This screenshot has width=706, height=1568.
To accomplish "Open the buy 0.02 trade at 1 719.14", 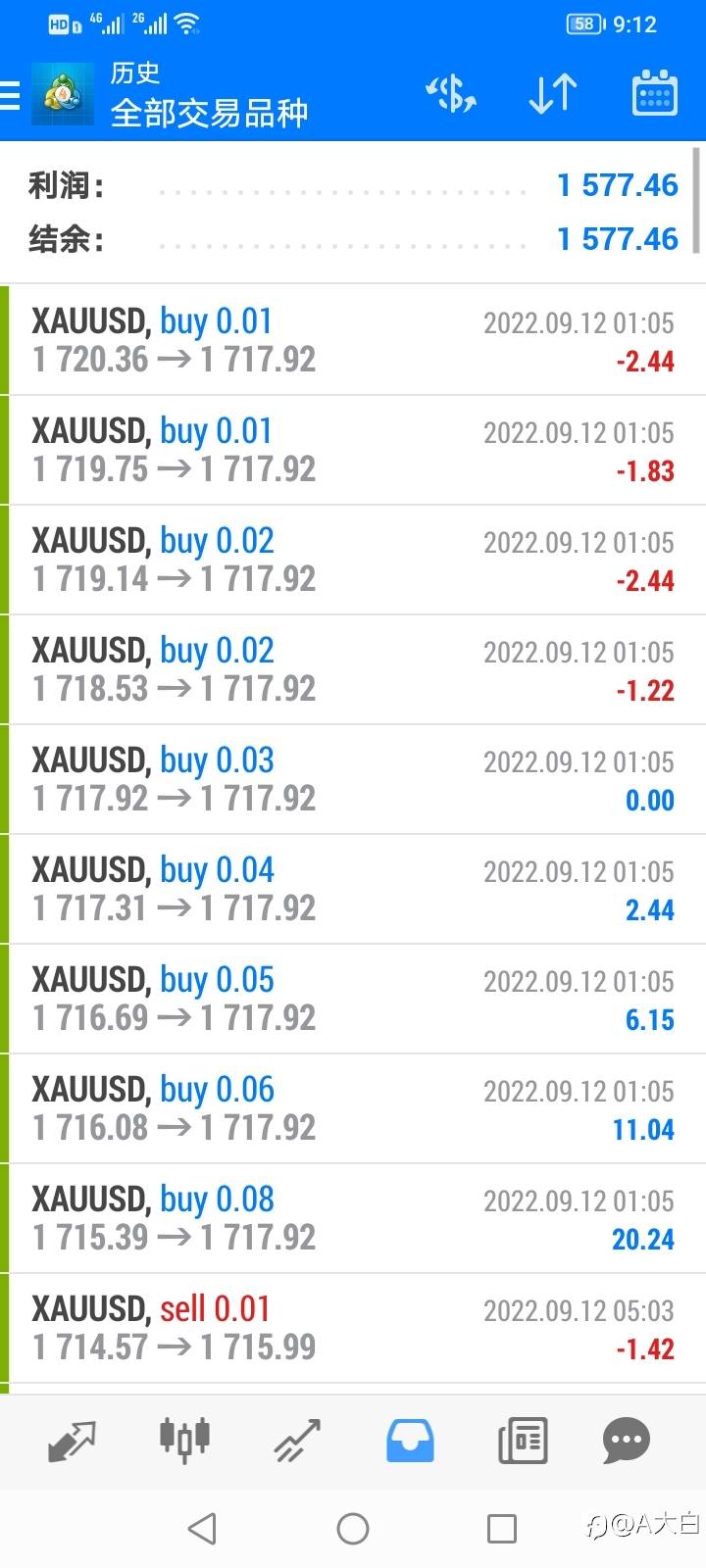I will coord(353,560).
